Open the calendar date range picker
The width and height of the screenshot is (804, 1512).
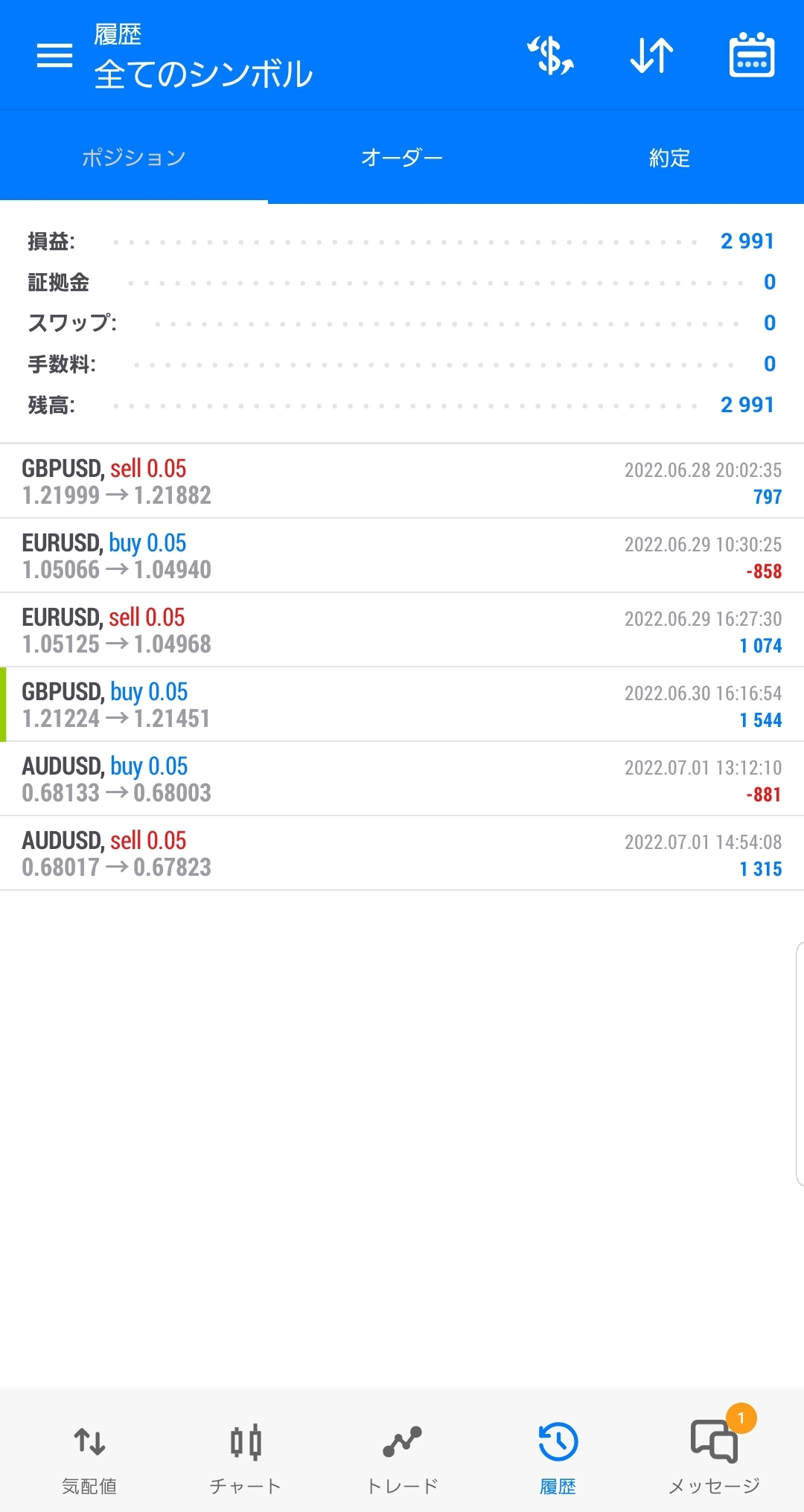click(752, 56)
